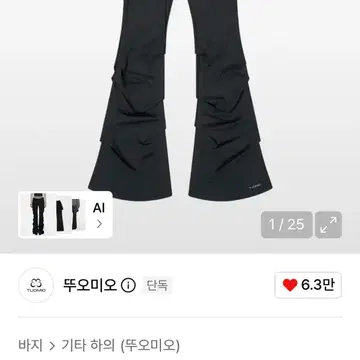This screenshot has height=360, width=360.
Task: Tap the 뚜오미오 brand logo
Action: [x=36, y=285]
